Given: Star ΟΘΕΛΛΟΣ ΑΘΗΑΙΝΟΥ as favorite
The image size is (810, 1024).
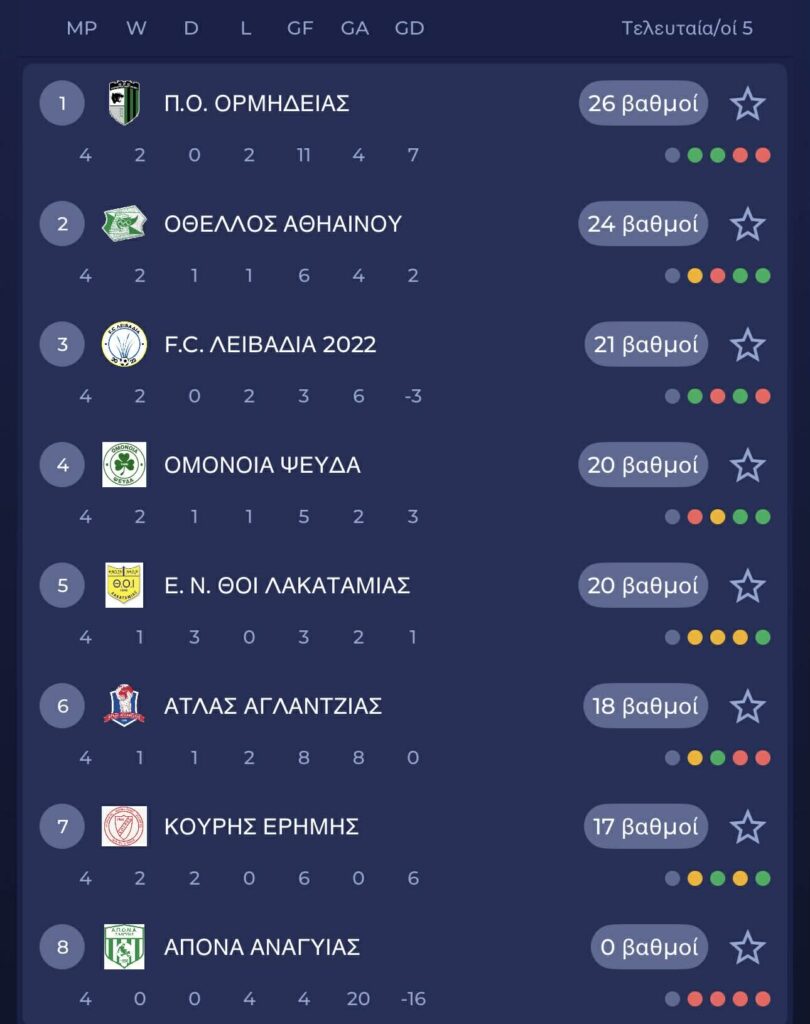Looking at the screenshot, I should coord(747,224).
